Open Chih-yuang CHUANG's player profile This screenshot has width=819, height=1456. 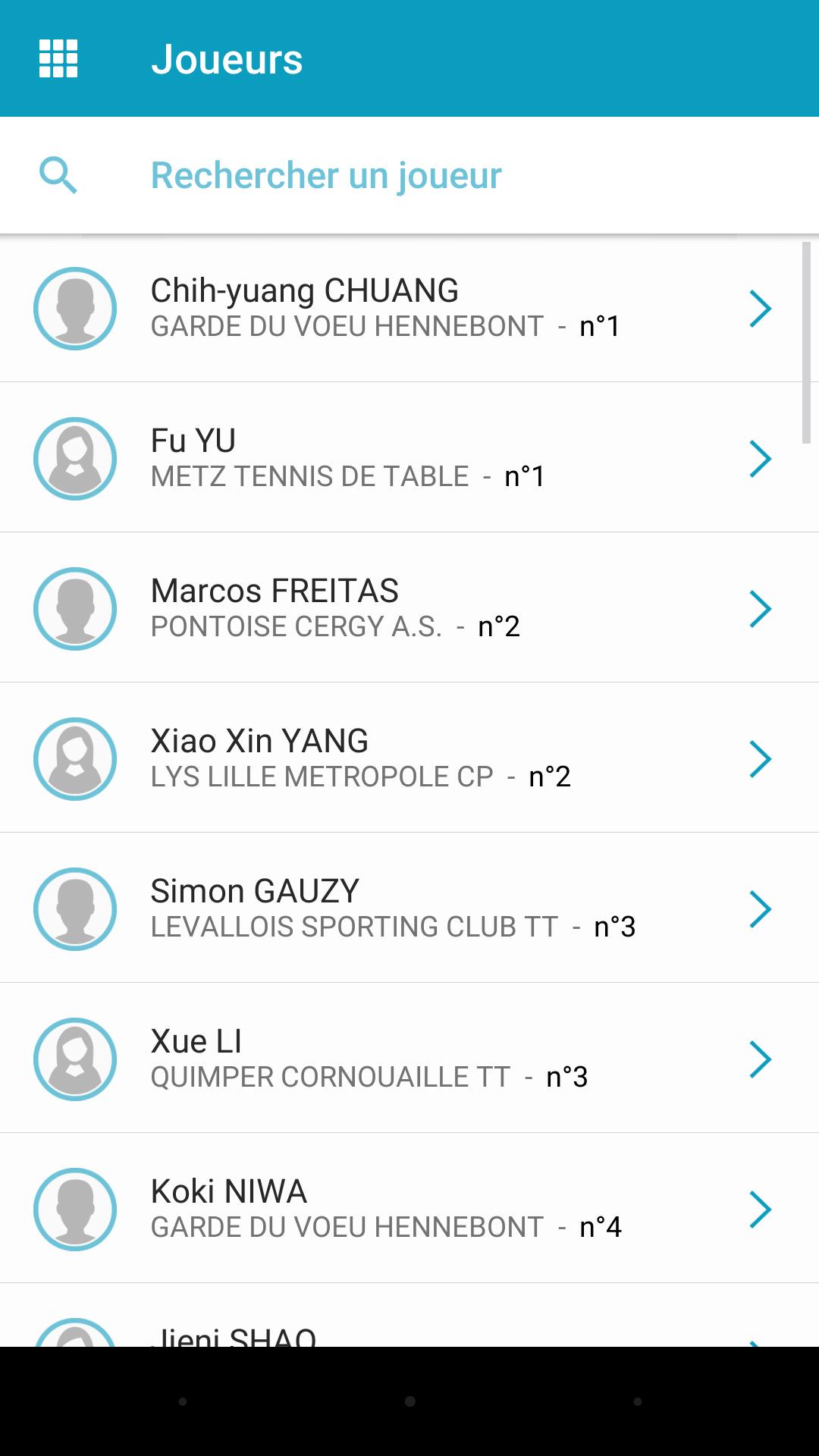coord(409,308)
